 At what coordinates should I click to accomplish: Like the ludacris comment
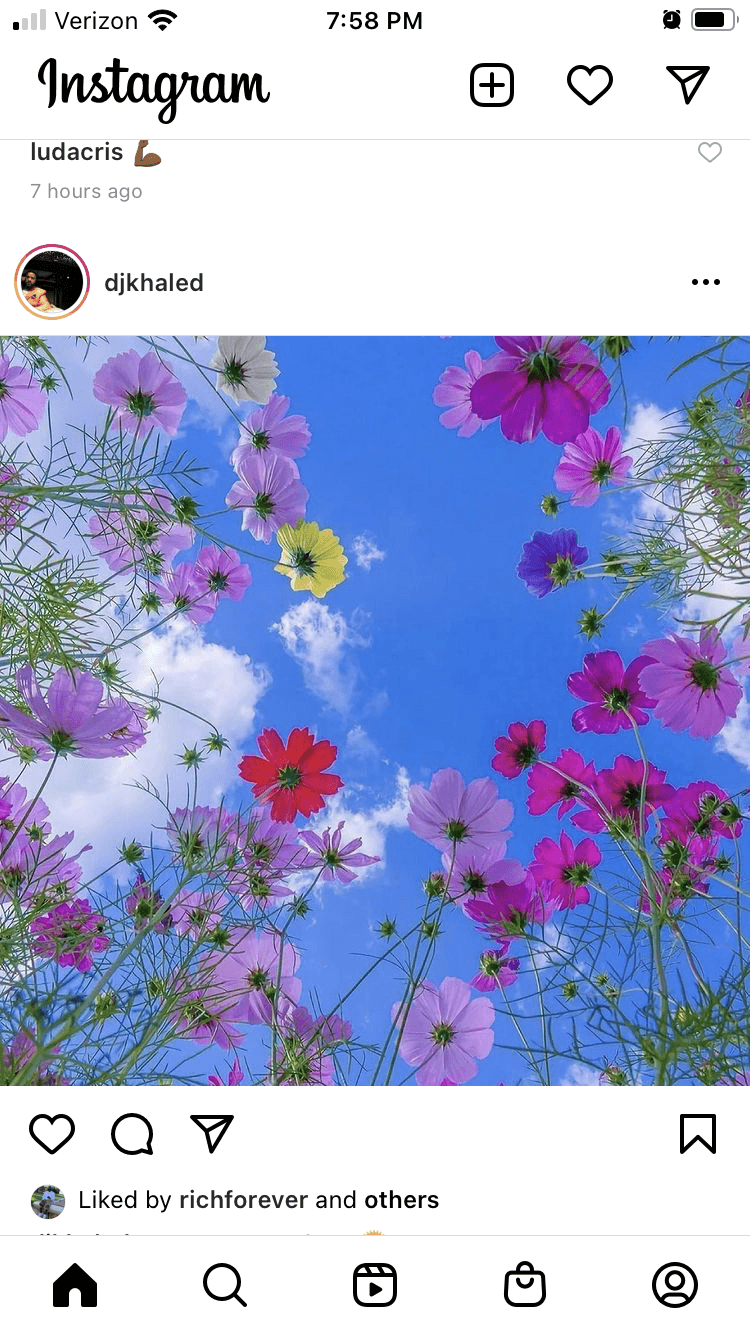710,152
